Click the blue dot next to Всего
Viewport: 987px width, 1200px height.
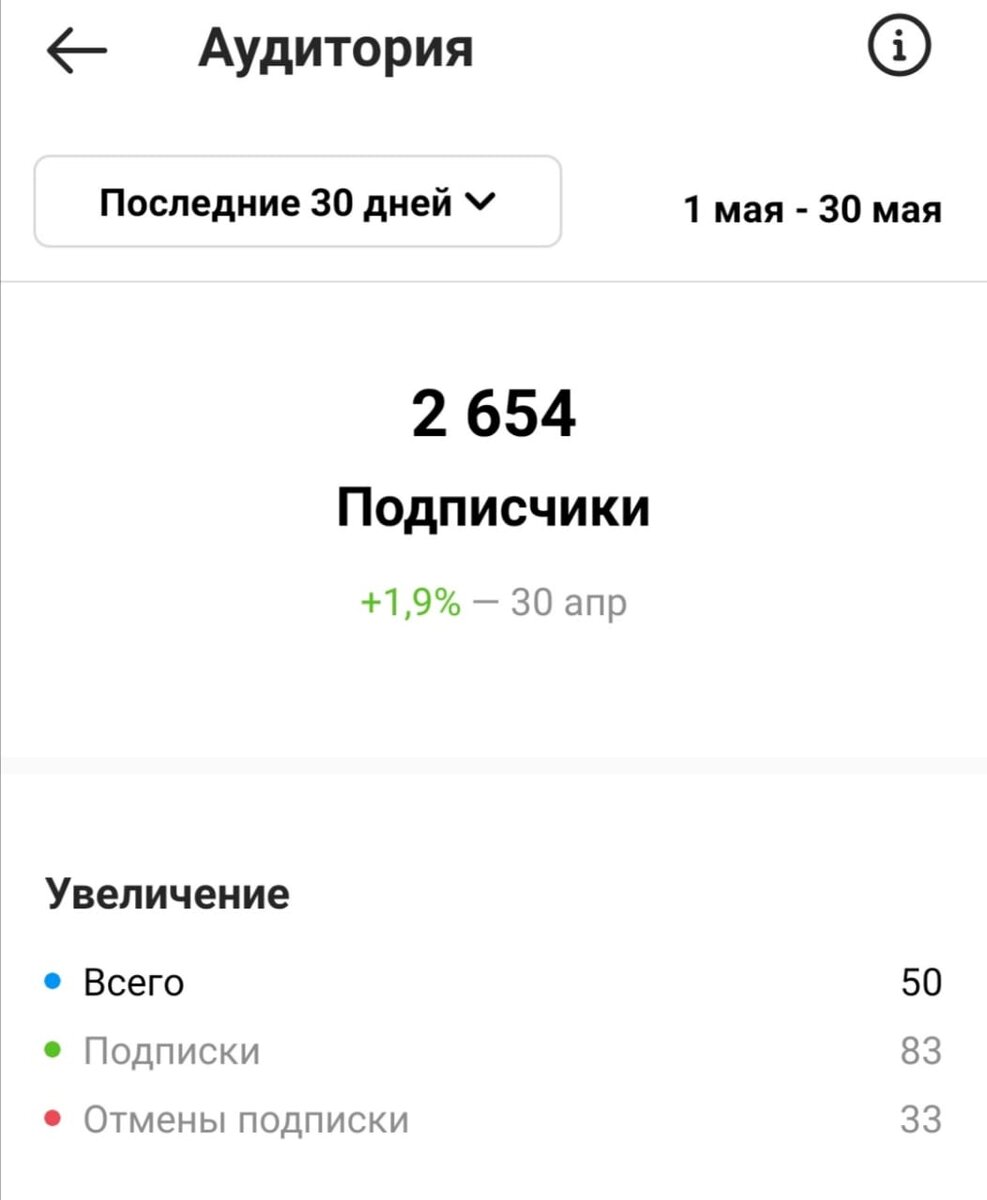coord(52,982)
